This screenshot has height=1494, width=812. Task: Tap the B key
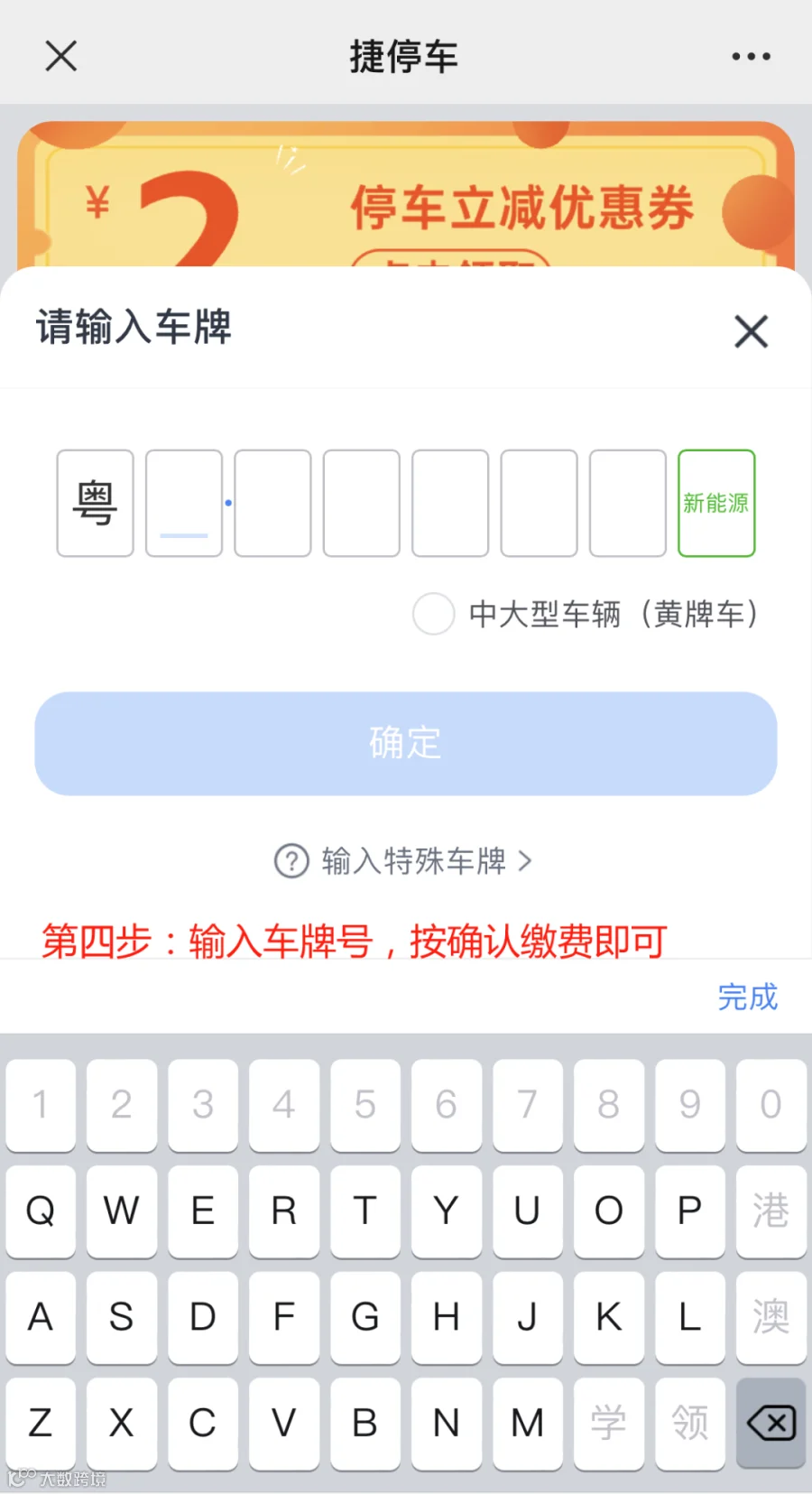365,1424
